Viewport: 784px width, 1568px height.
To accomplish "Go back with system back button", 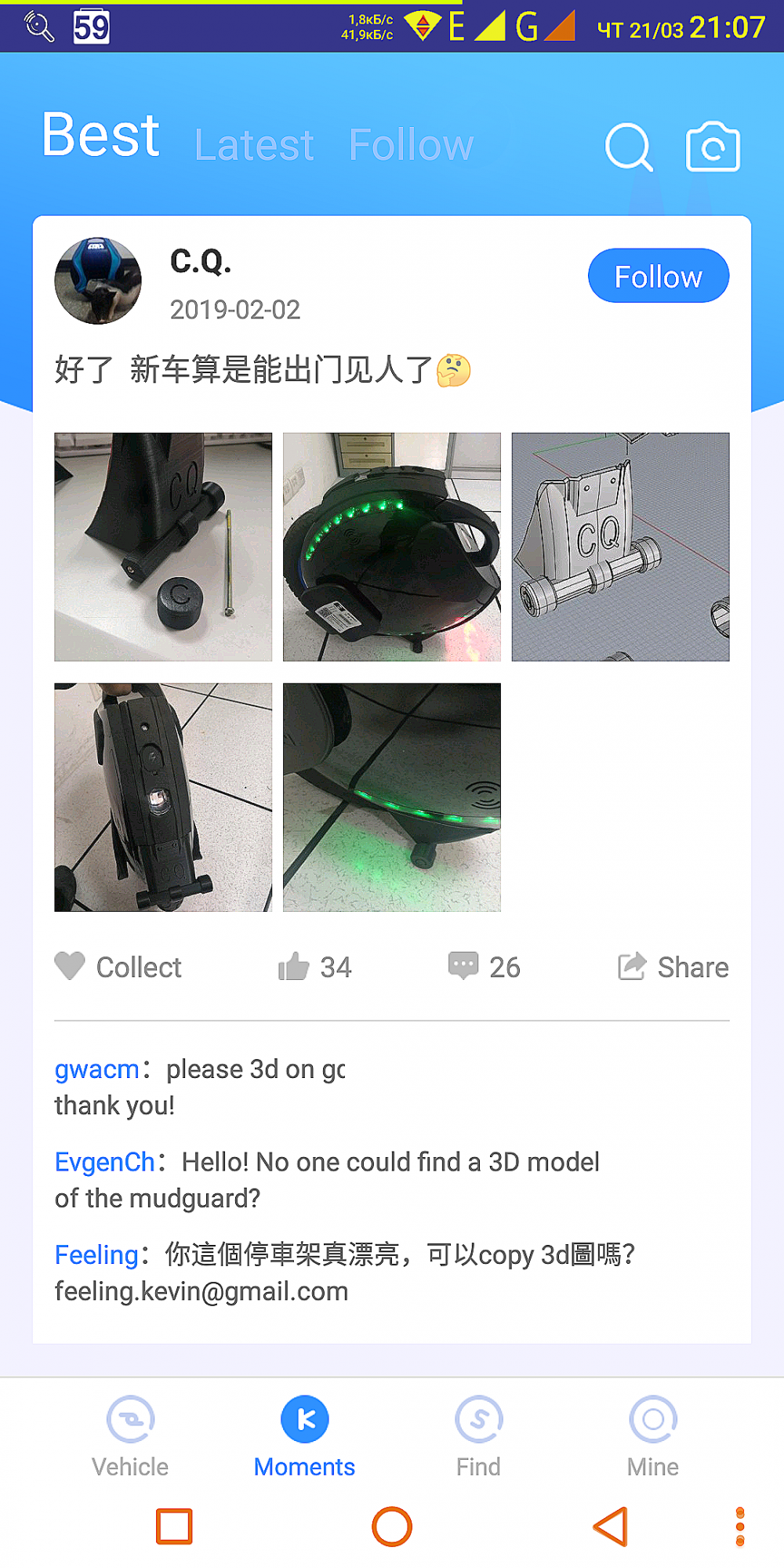I will coord(611,1526).
